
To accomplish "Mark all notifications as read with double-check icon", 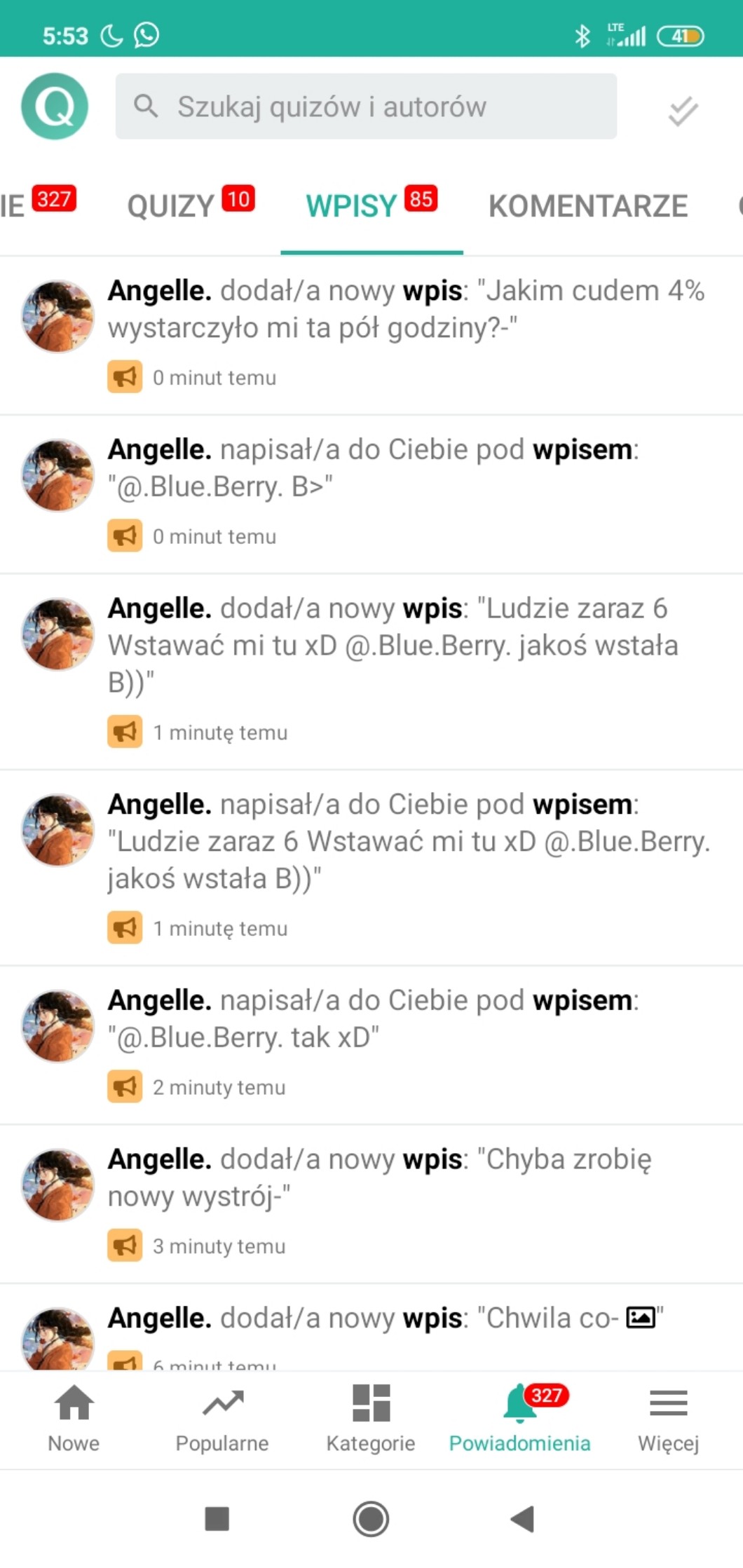I will coord(683,110).
